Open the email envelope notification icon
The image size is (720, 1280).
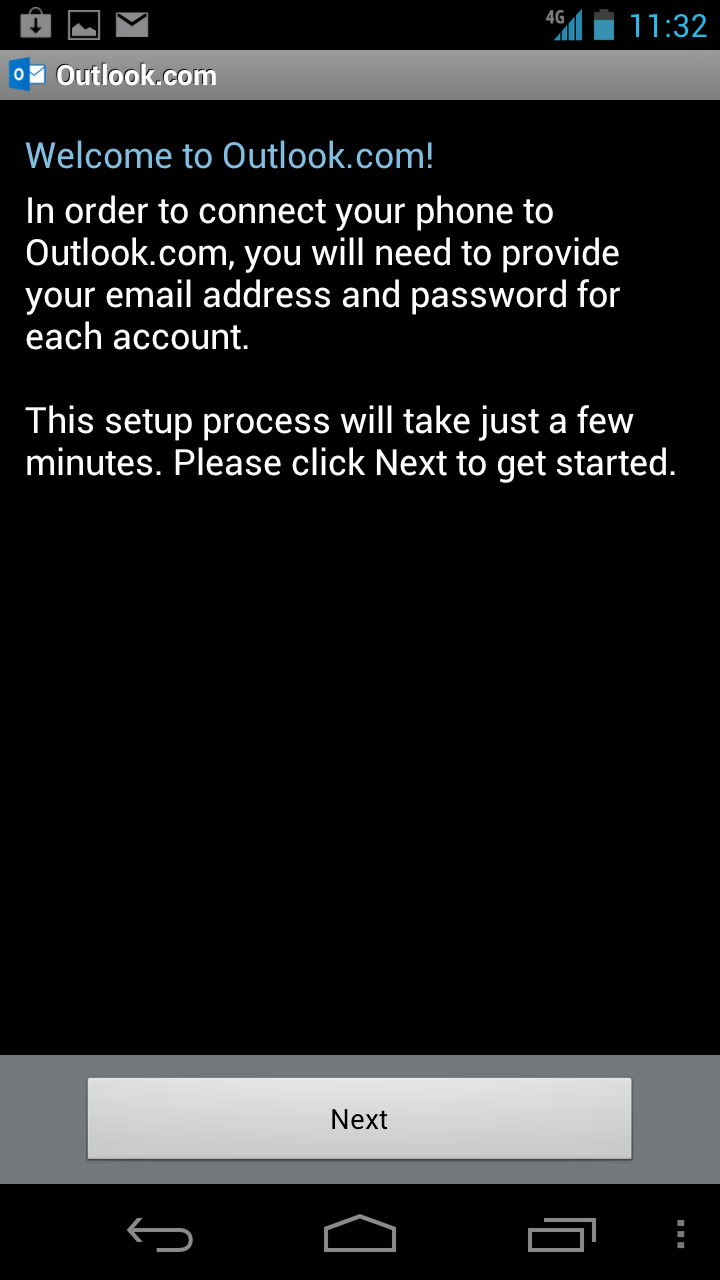tap(132, 24)
